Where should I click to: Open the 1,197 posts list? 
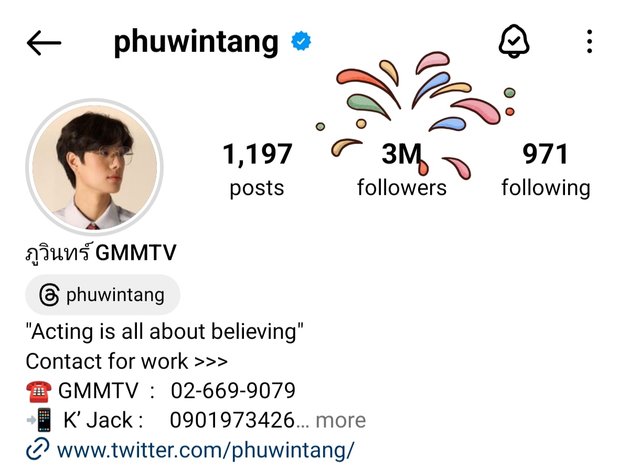(256, 170)
